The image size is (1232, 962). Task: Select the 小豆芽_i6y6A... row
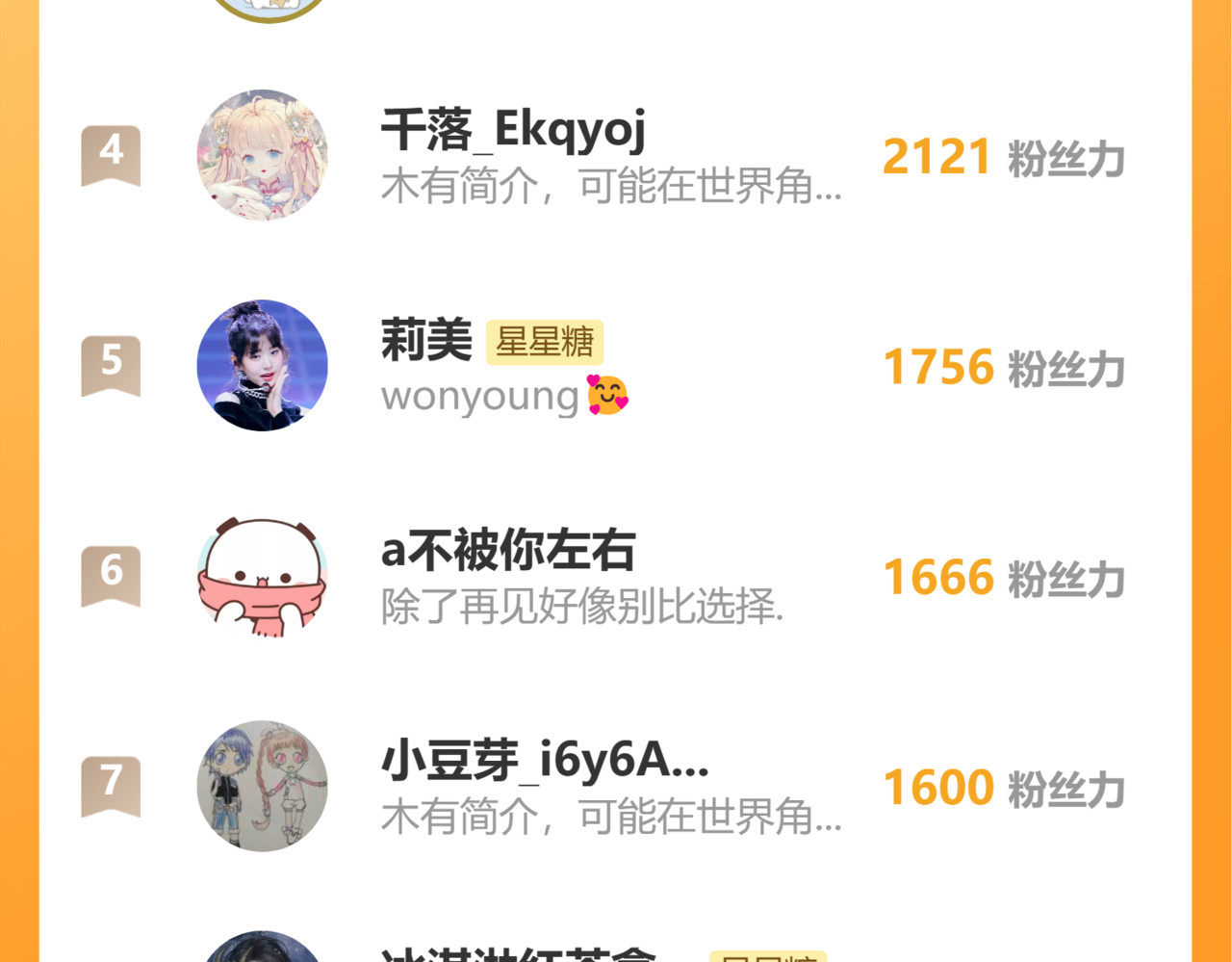(545, 761)
